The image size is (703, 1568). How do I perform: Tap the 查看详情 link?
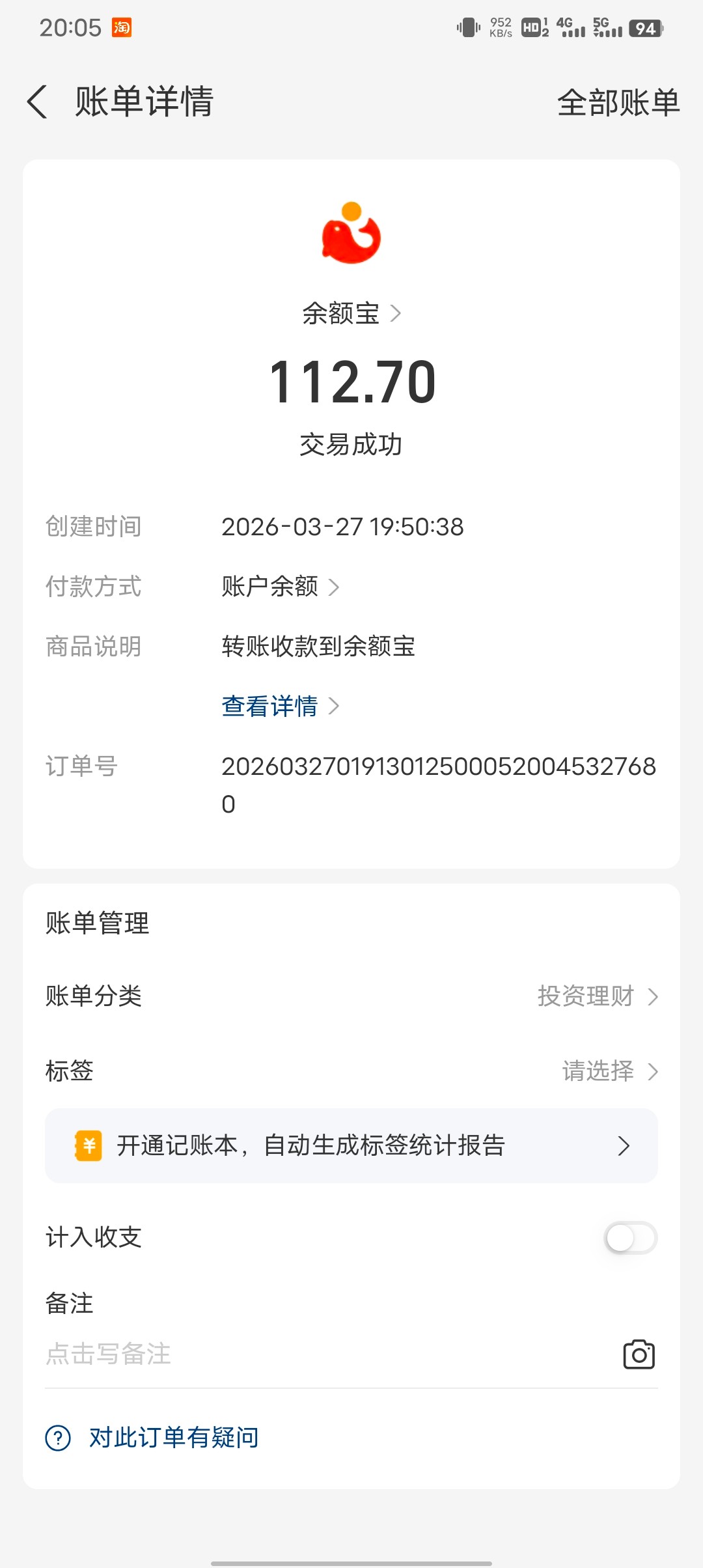269,706
